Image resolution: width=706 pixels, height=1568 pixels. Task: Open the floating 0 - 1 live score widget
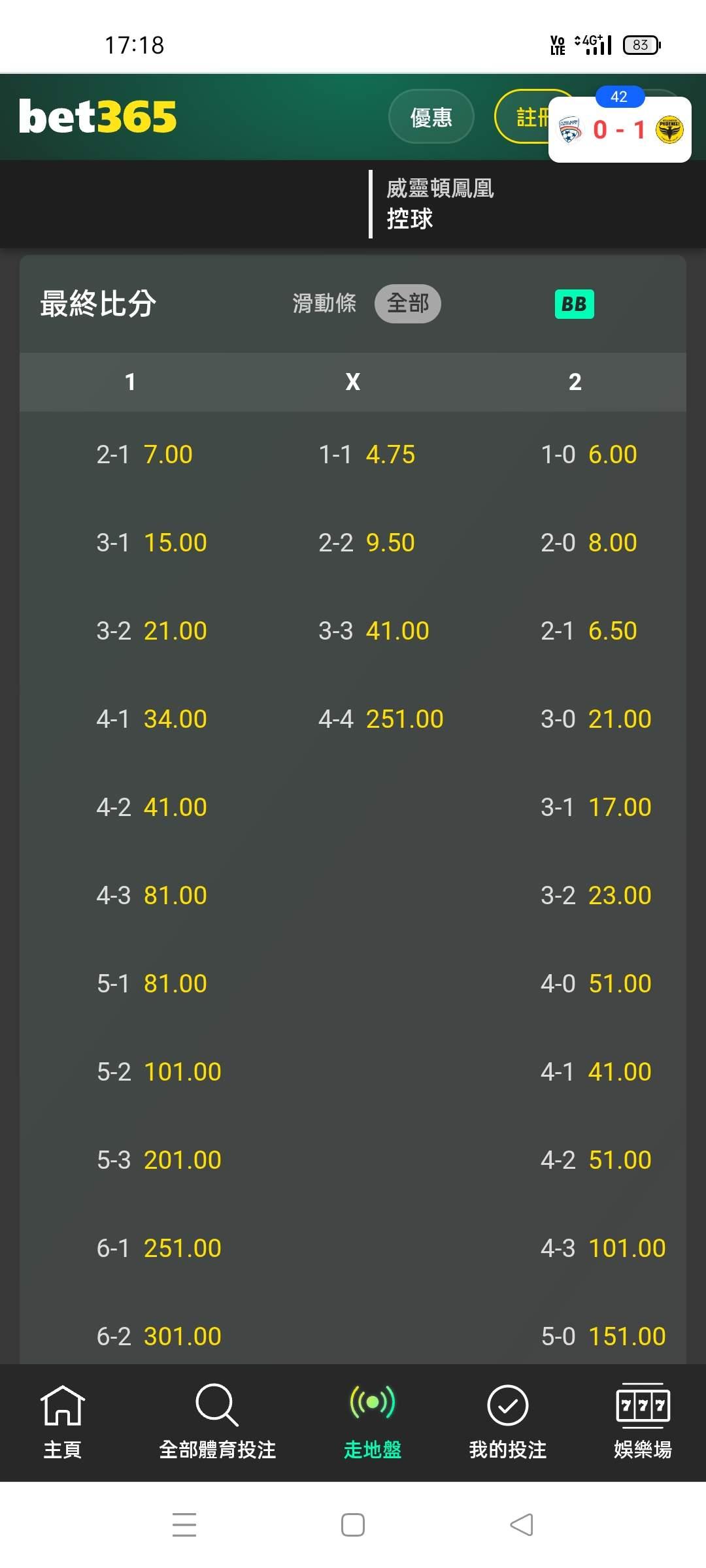(619, 129)
